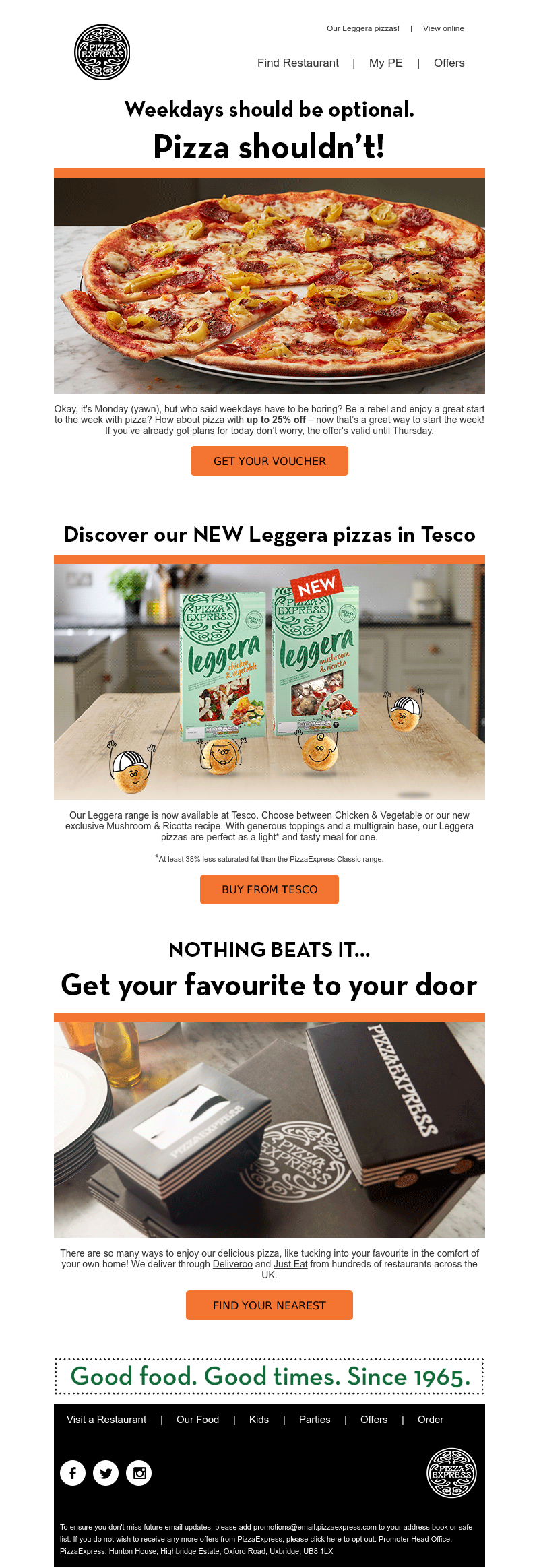Open Our Leggera pizzas header link
This screenshot has width=539, height=1568.
tap(362, 28)
